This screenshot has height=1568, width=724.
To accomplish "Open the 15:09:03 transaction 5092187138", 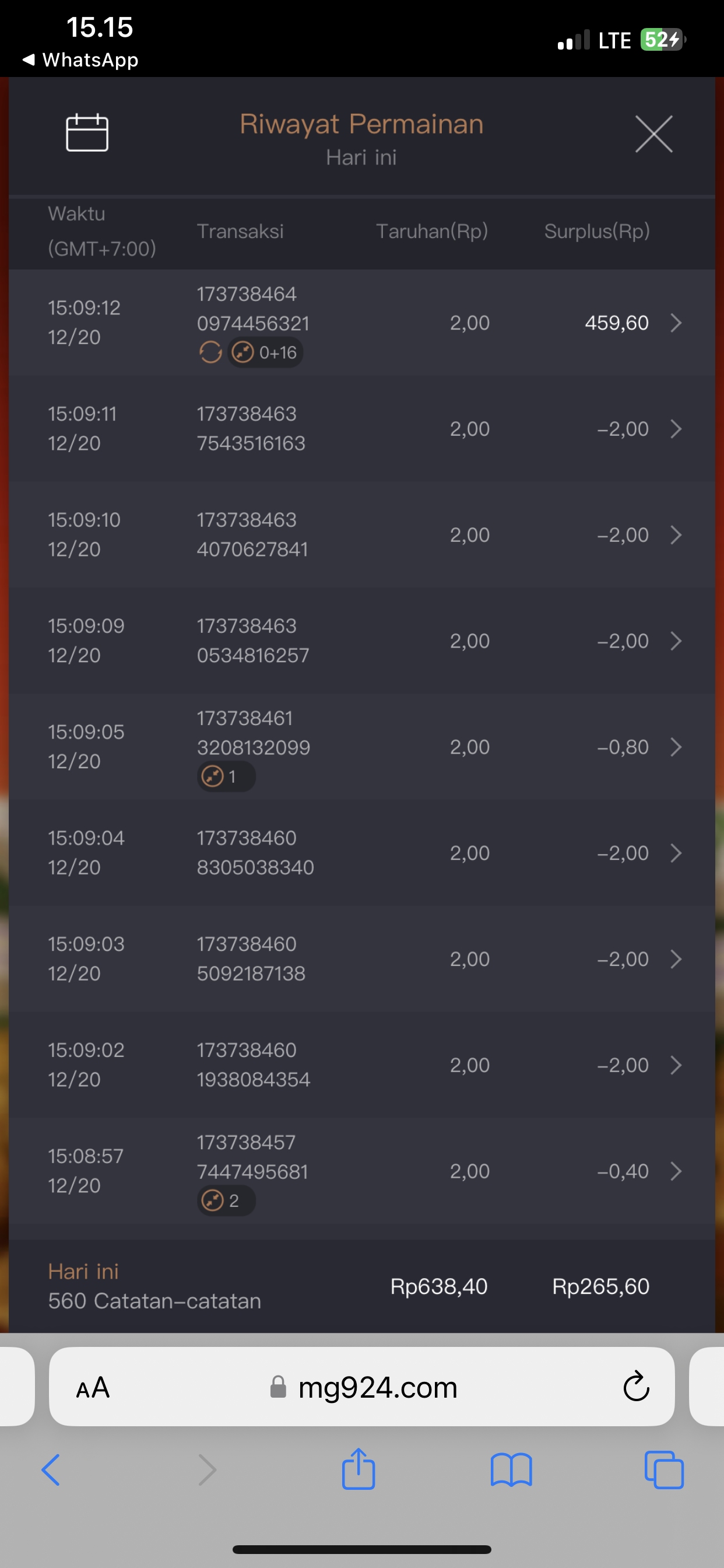I will click(676, 958).
